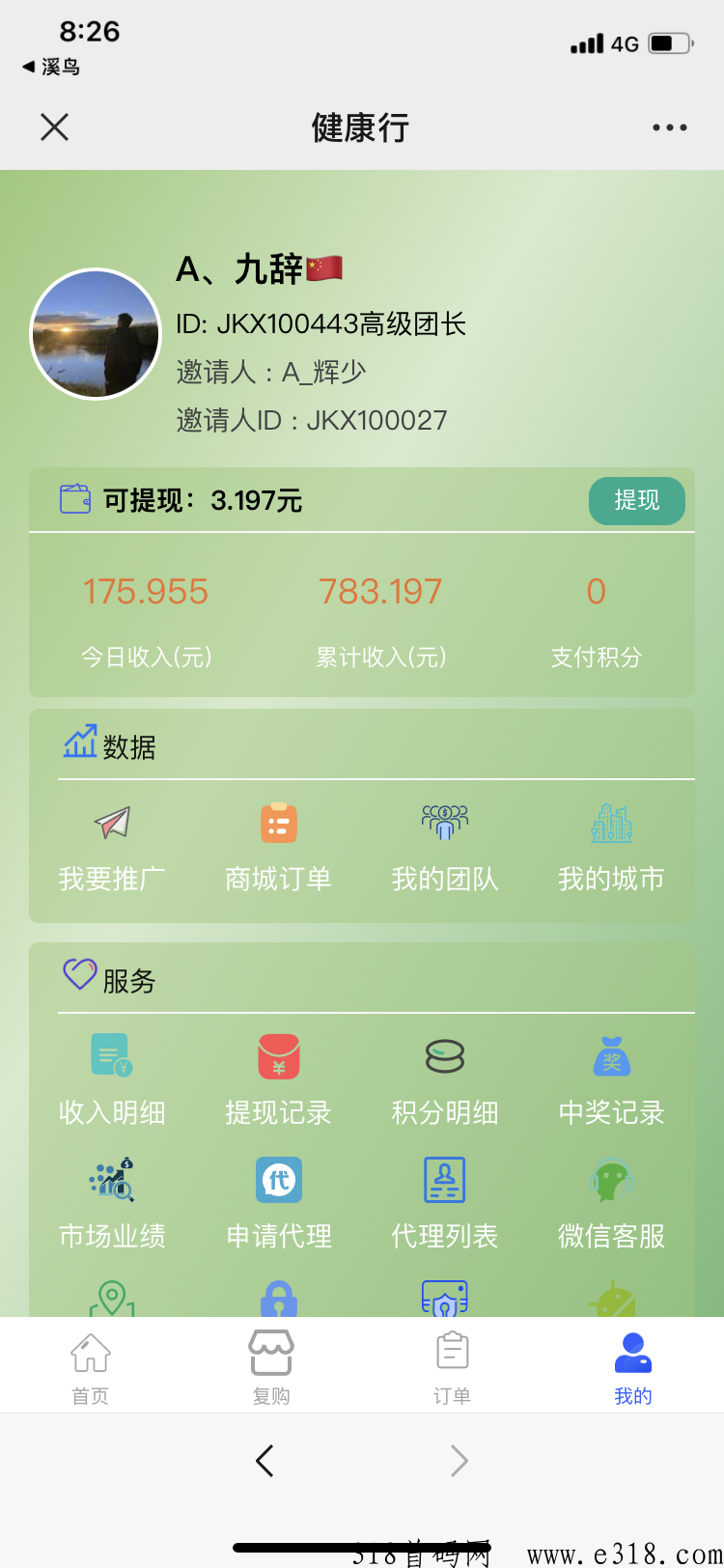Select 申请代理 apply for agent
This screenshot has height=1568, width=724.
[278, 1205]
